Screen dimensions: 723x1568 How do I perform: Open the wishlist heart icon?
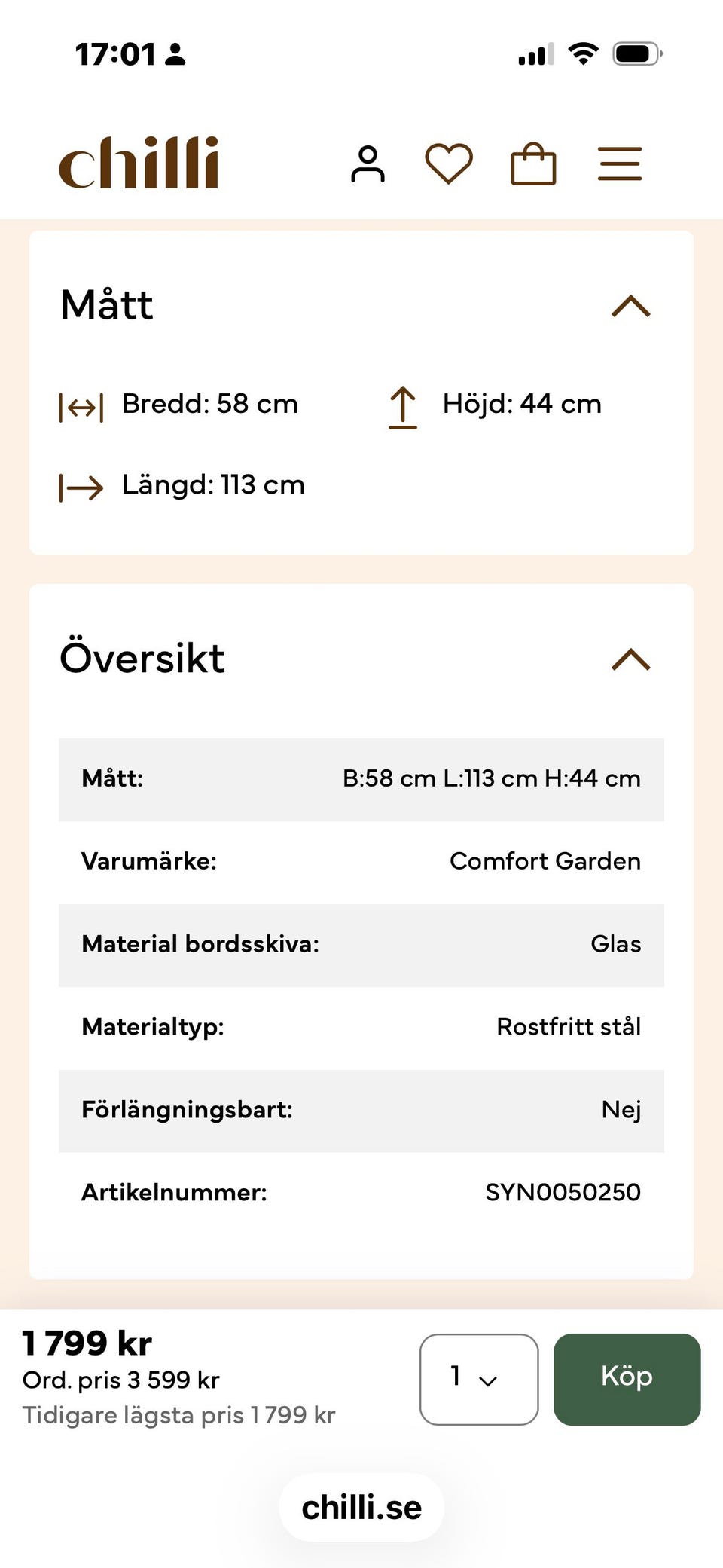(x=449, y=164)
